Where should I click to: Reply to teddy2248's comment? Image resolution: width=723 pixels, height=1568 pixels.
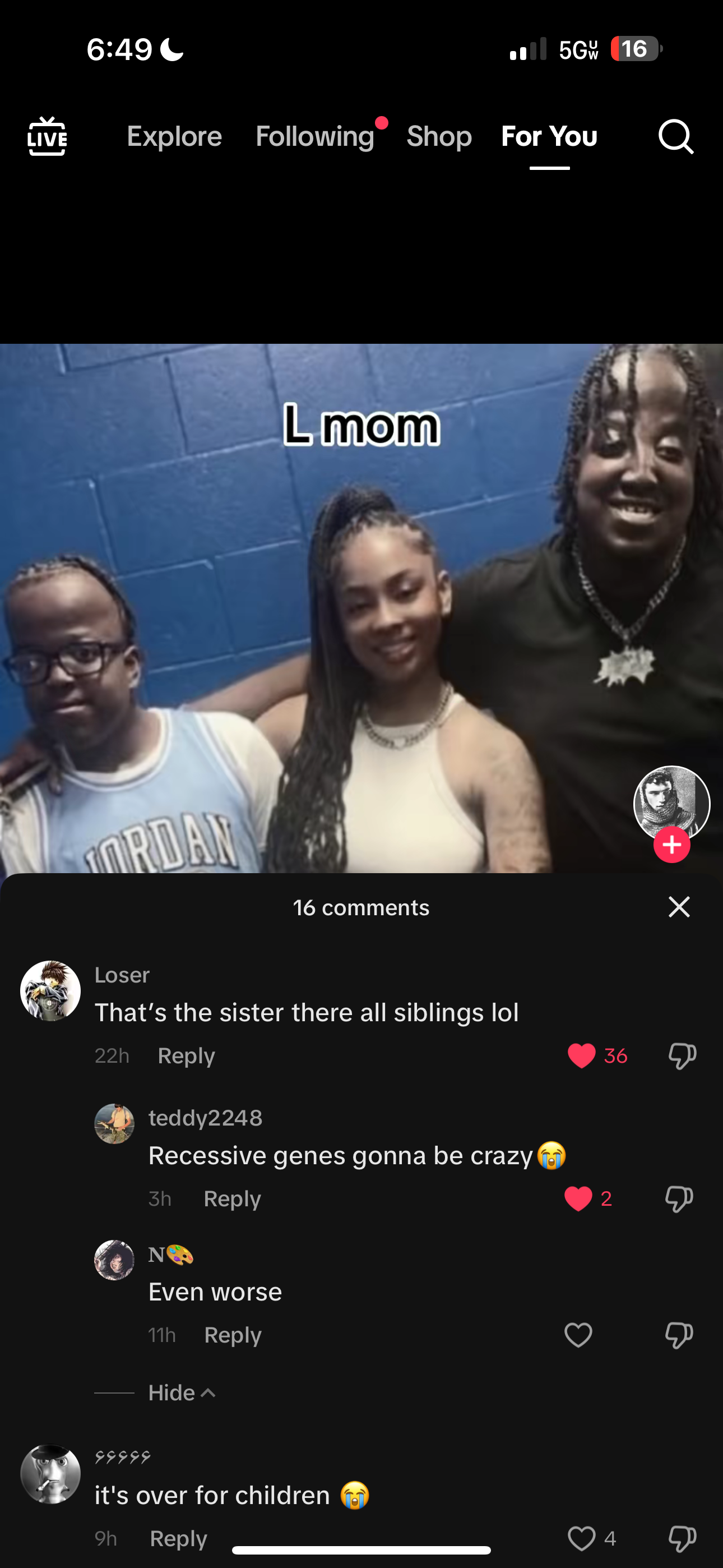pos(232,1198)
